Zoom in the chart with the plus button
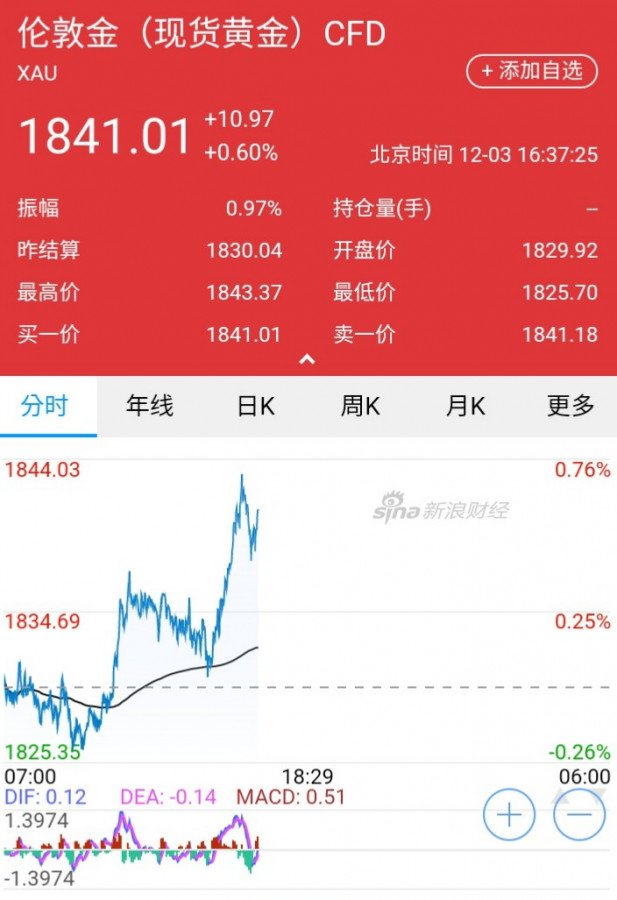Viewport: 617px width, 900px height. (509, 814)
